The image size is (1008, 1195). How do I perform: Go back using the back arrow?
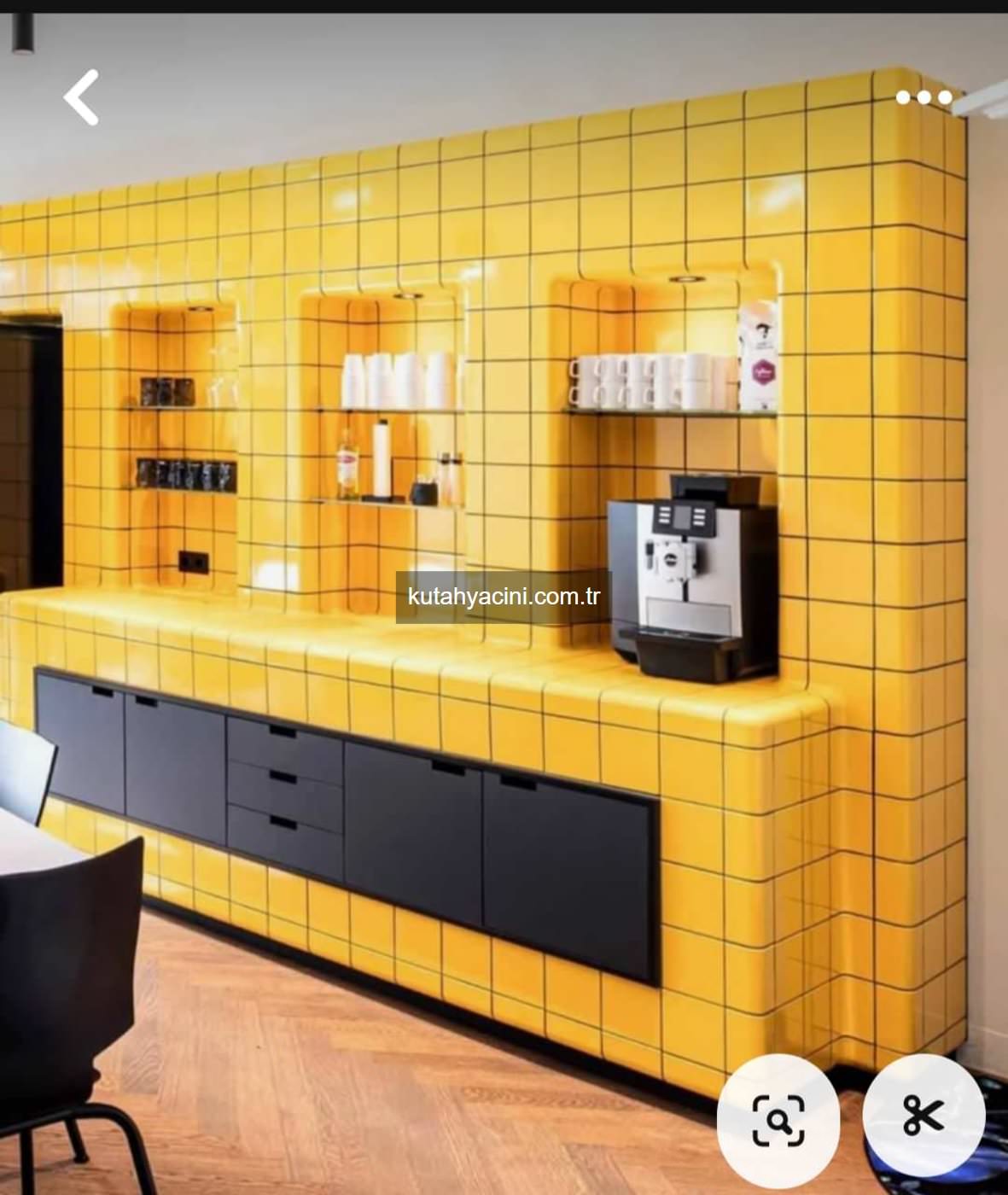tap(81, 97)
